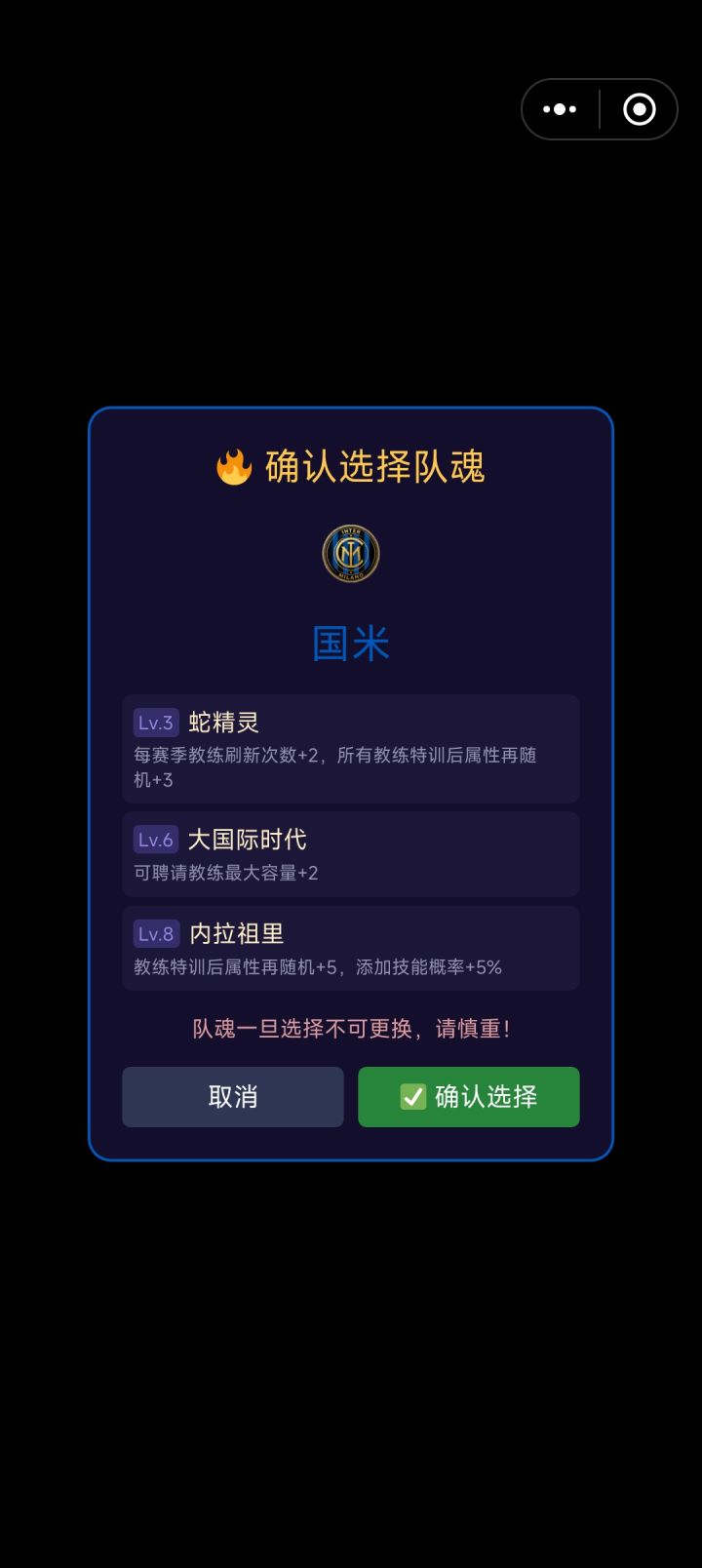Image resolution: width=702 pixels, height=1568 pixels.
Task: Click the red warning text about team soul
Action: (351, 1028)
